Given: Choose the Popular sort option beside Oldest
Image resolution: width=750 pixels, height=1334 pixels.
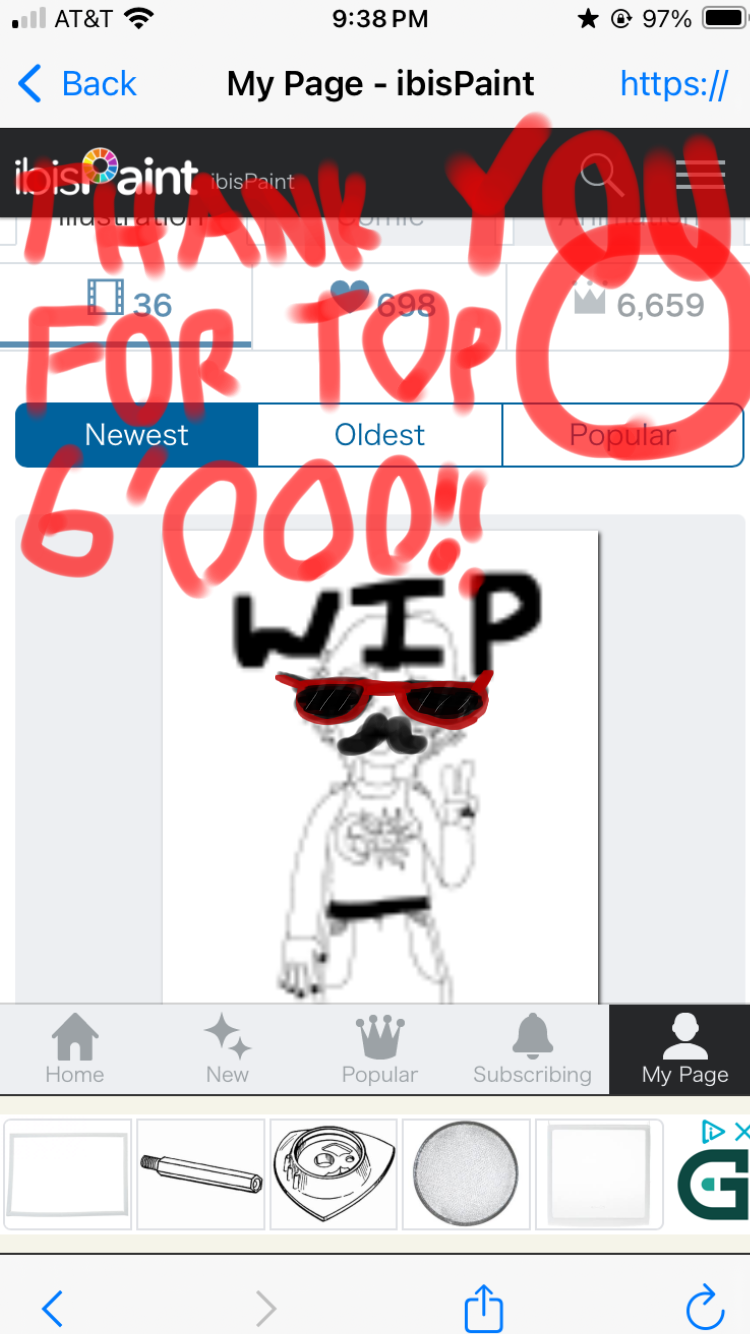Looking at the screenshot, I should click(x=622, y=435).
